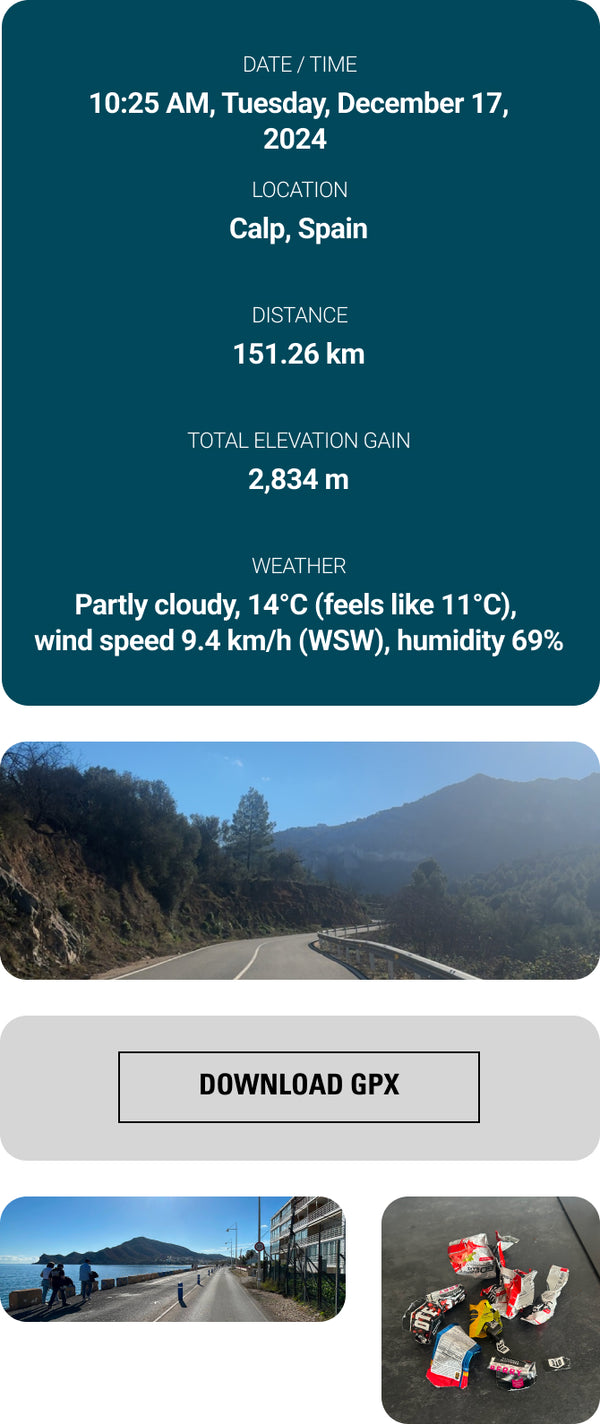Open the energy gel wrappers photo
Screen dimensions: 600x1424
click(x=490, y=1308)
